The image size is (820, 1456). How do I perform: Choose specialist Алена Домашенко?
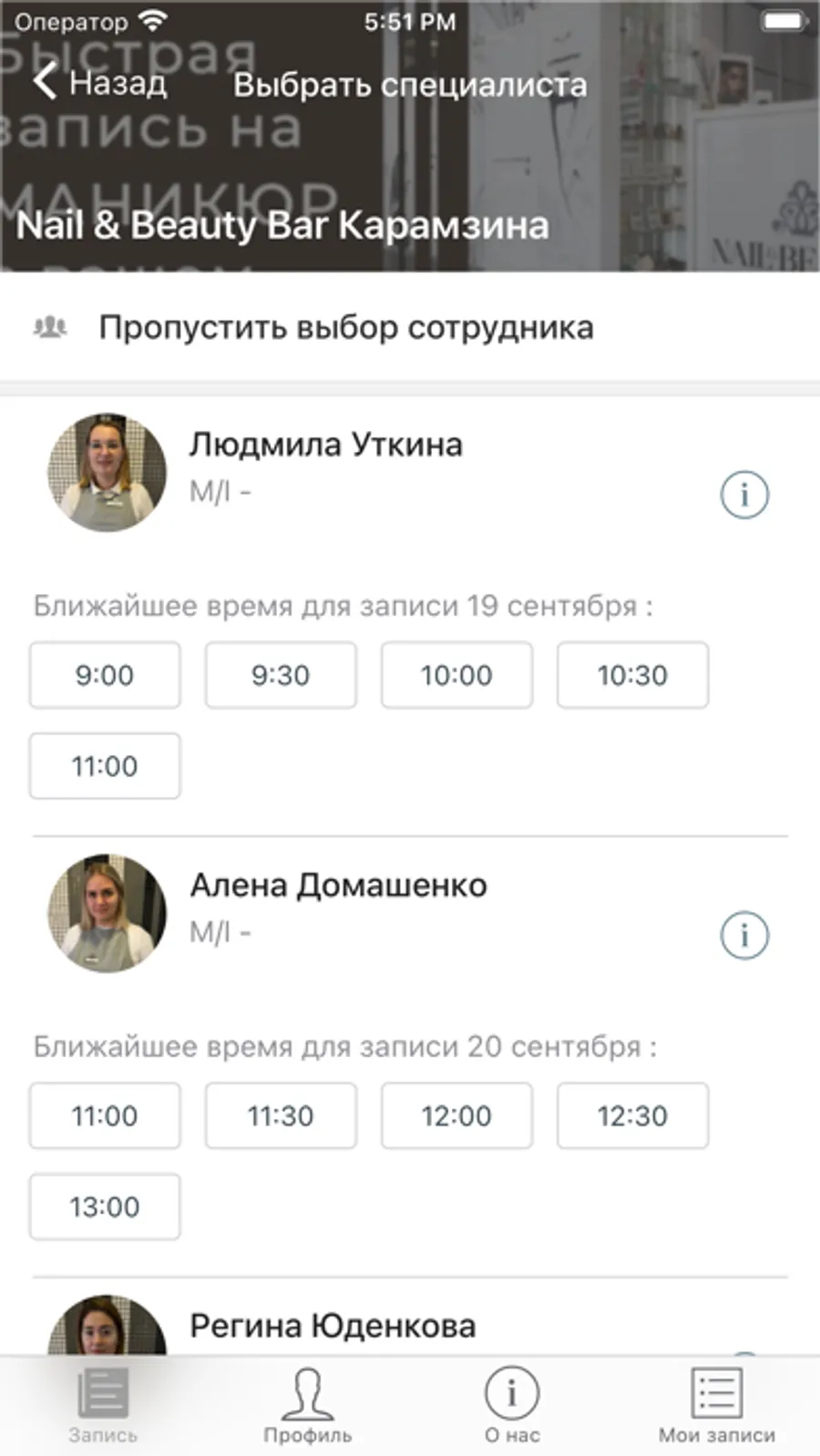click(x=337, y=886)
